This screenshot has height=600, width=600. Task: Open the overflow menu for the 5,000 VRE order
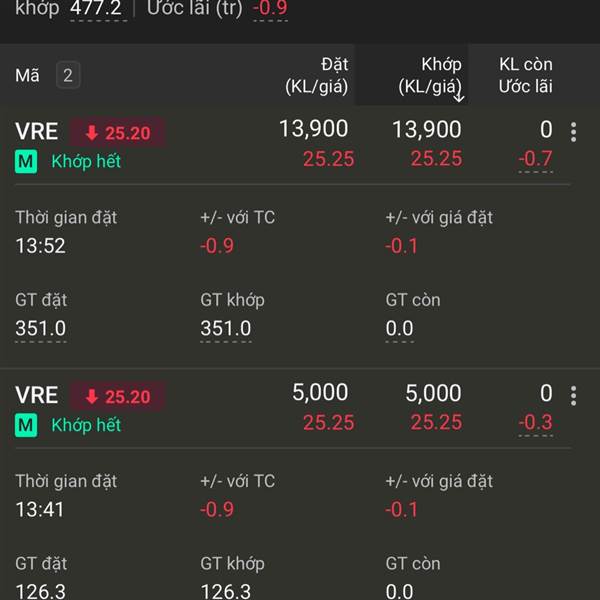click(573, 396)
